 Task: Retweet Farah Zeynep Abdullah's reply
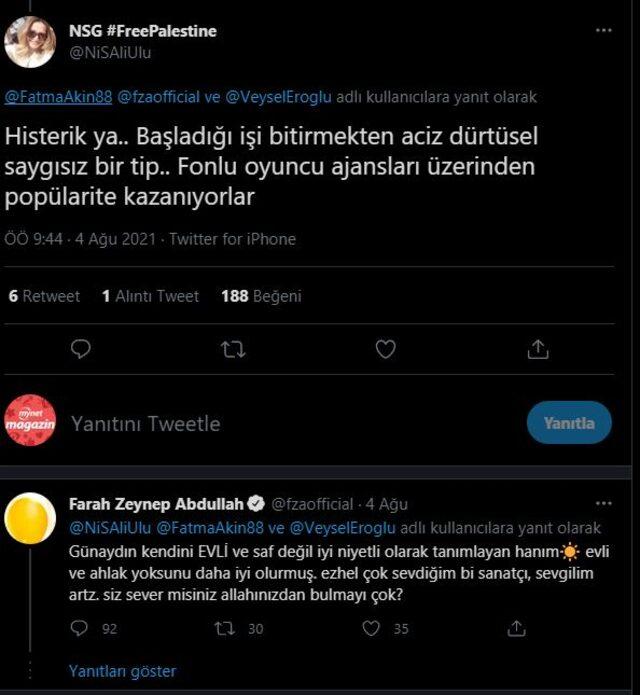(x=225, y=628)
